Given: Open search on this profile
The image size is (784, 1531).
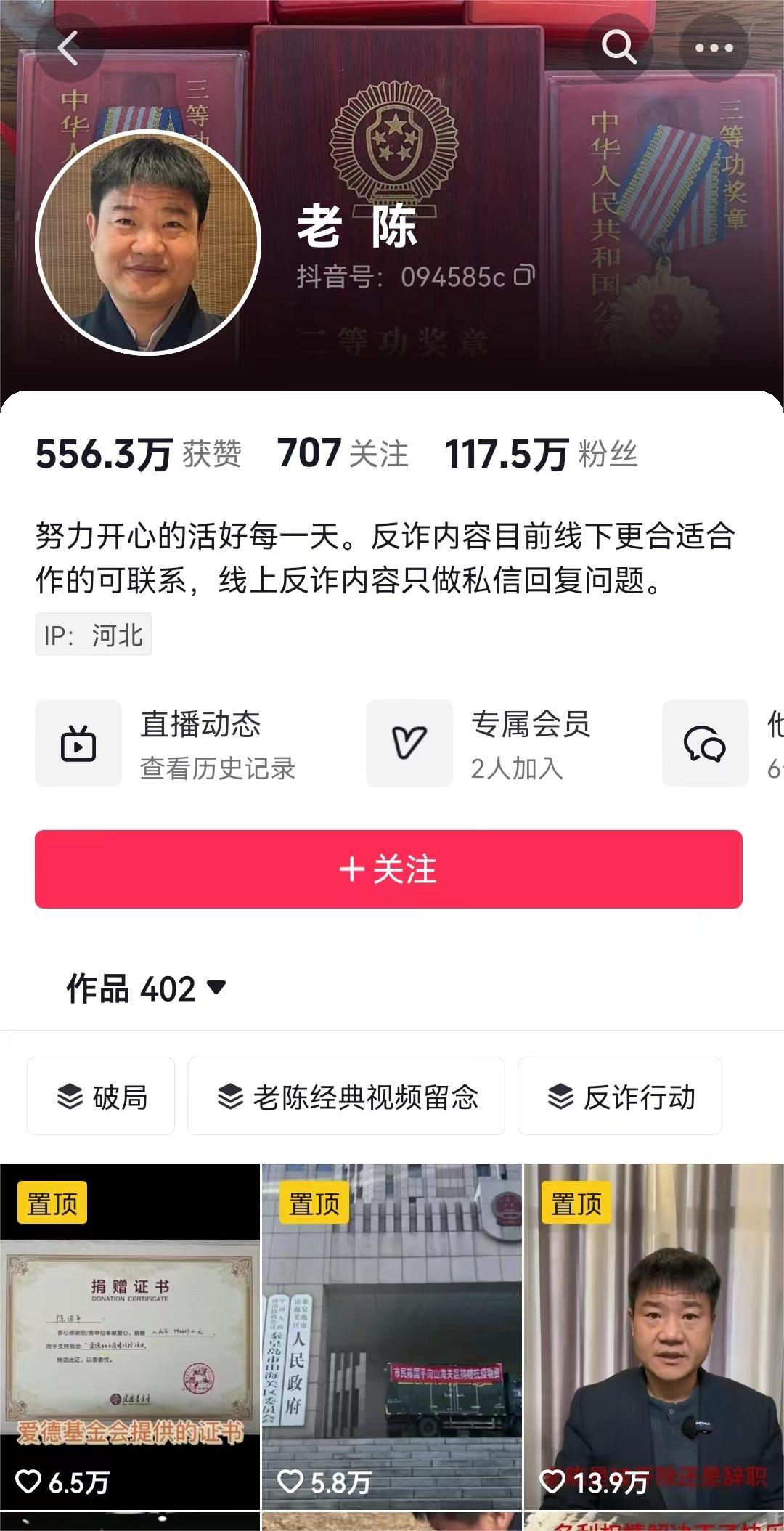Looking at the screenshot, I should 619,49.
